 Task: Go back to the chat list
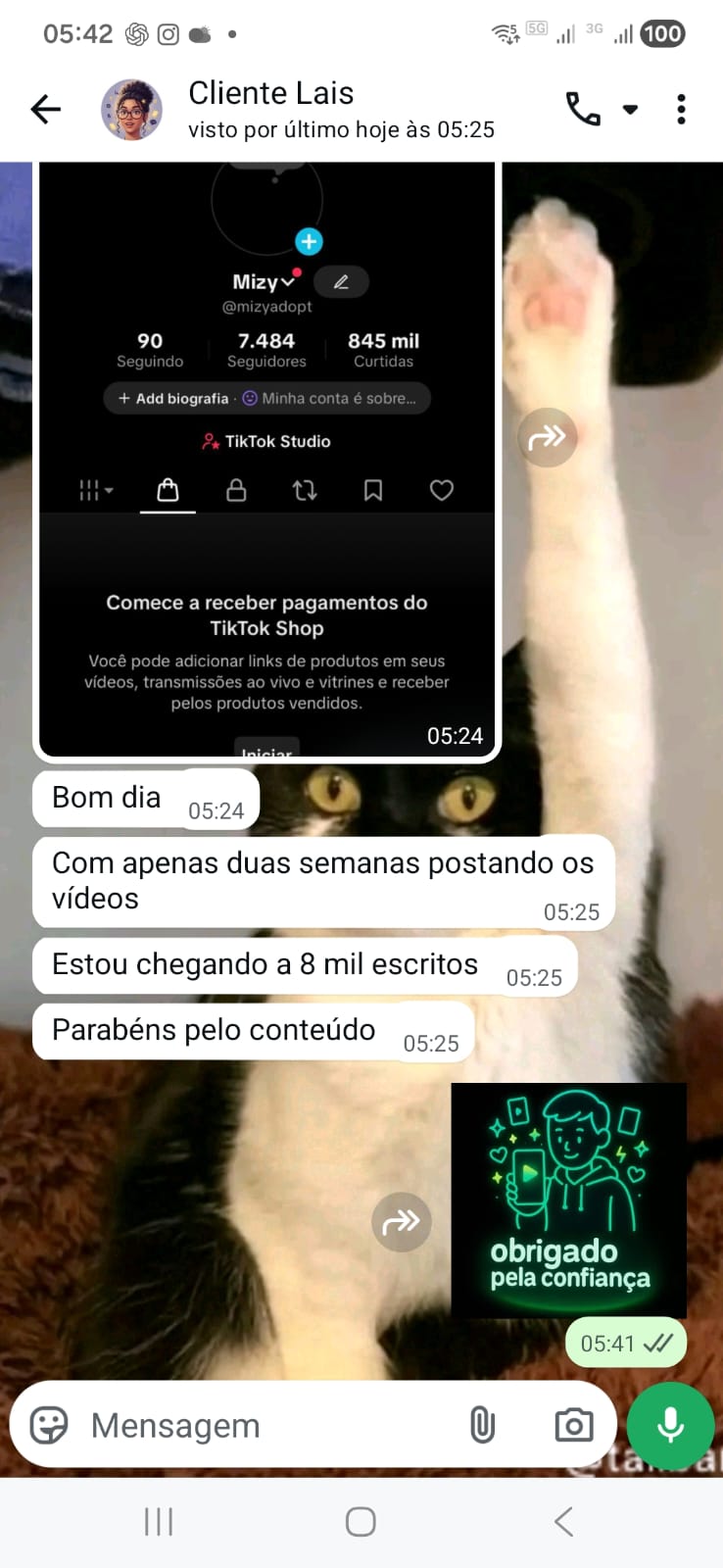tap(46, 110)
